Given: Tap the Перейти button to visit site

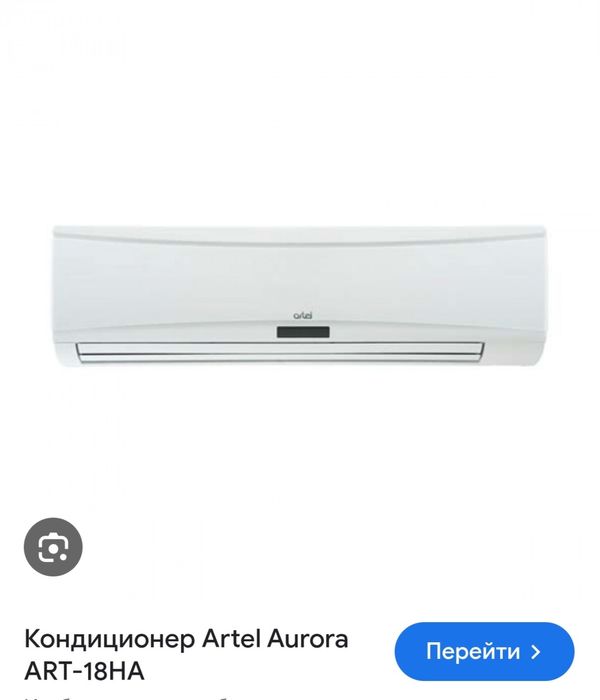Looking at the screenshot, I should [484, 651].
